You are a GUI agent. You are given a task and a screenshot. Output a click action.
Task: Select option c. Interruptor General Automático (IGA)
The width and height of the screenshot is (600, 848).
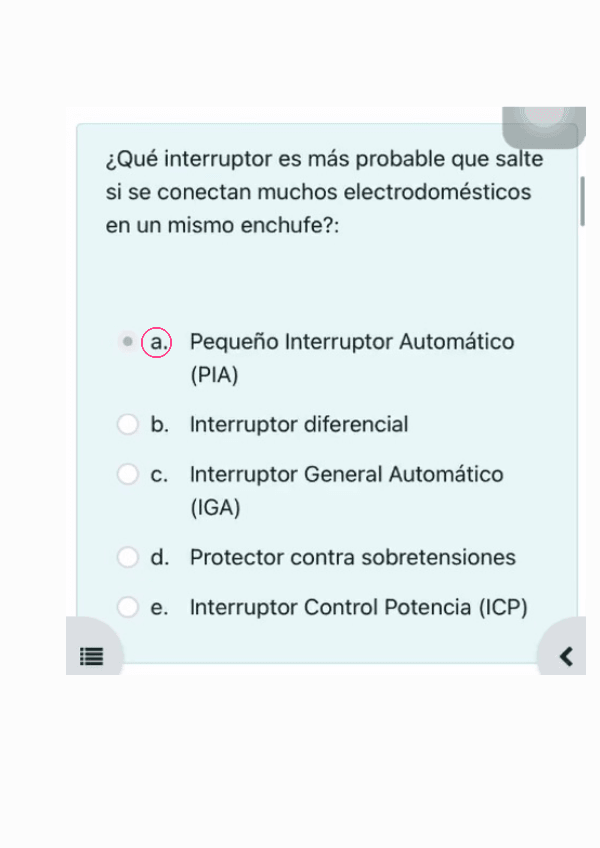pyautogui.click(x=127, y=475)
